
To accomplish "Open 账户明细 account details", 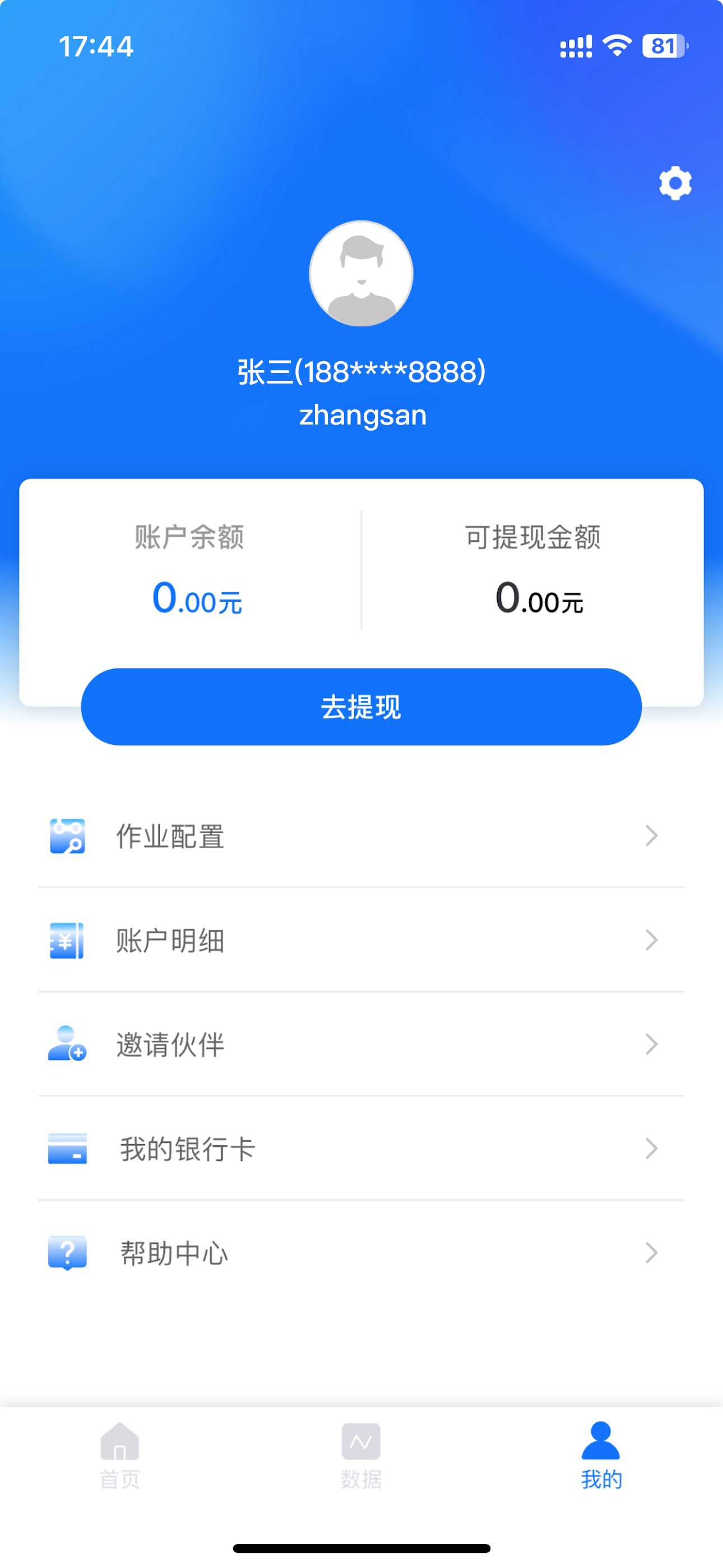I will [x=361, y=940].
